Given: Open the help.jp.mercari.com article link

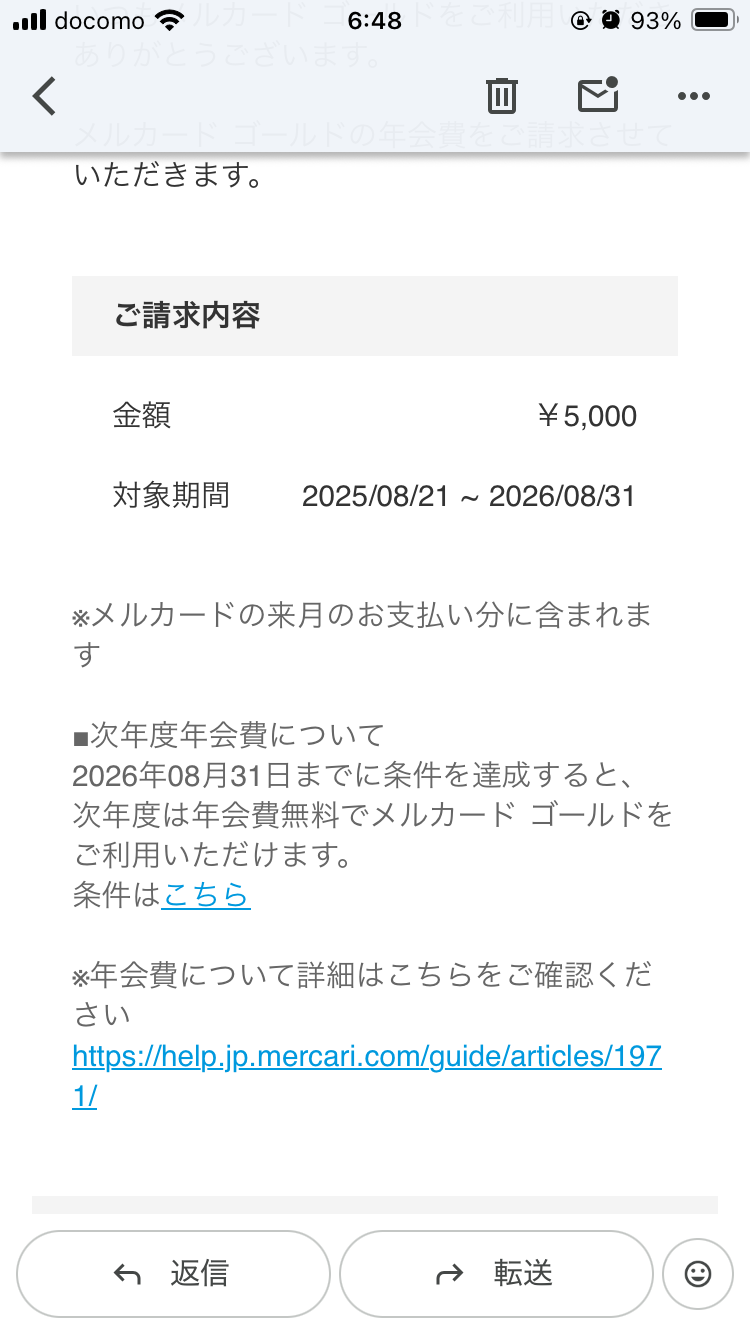Looking at the screenshot, I should 374,1055.
